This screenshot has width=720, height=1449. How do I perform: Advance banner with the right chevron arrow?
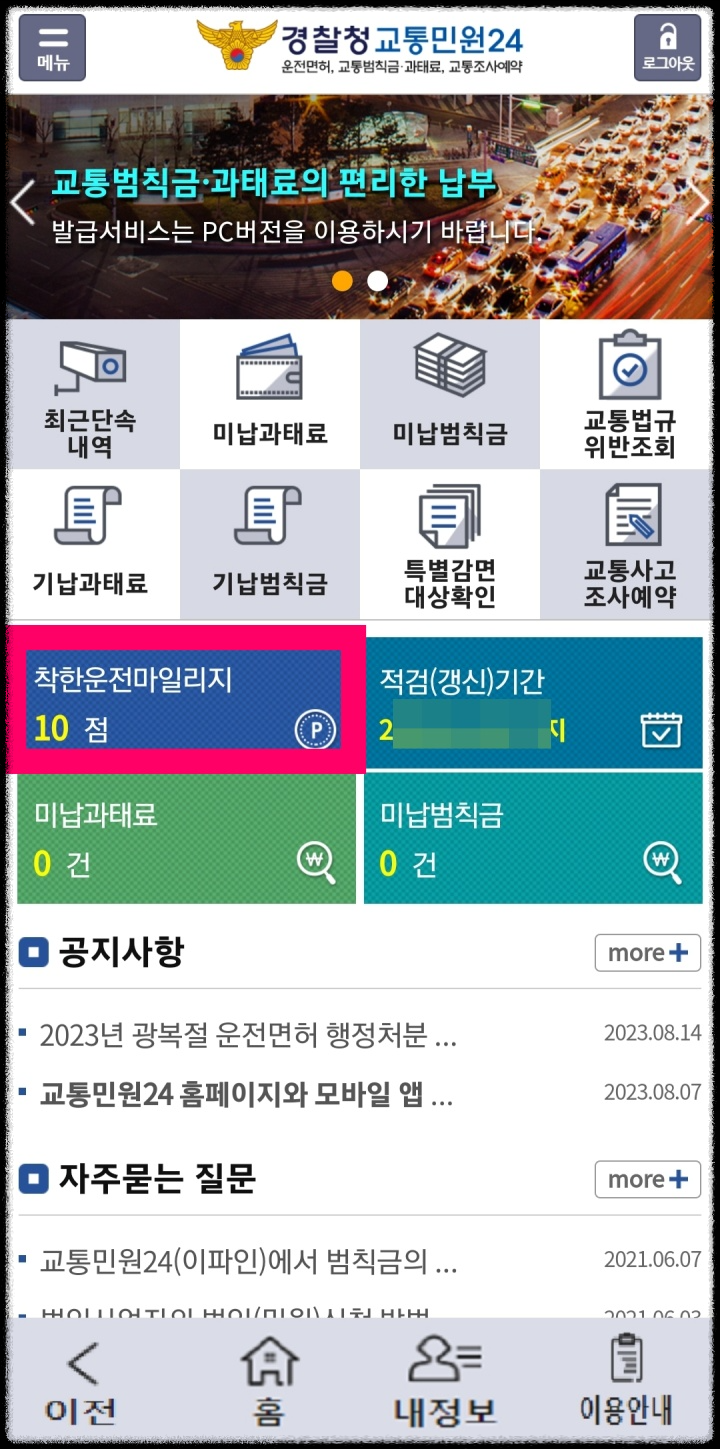point(703,202)
